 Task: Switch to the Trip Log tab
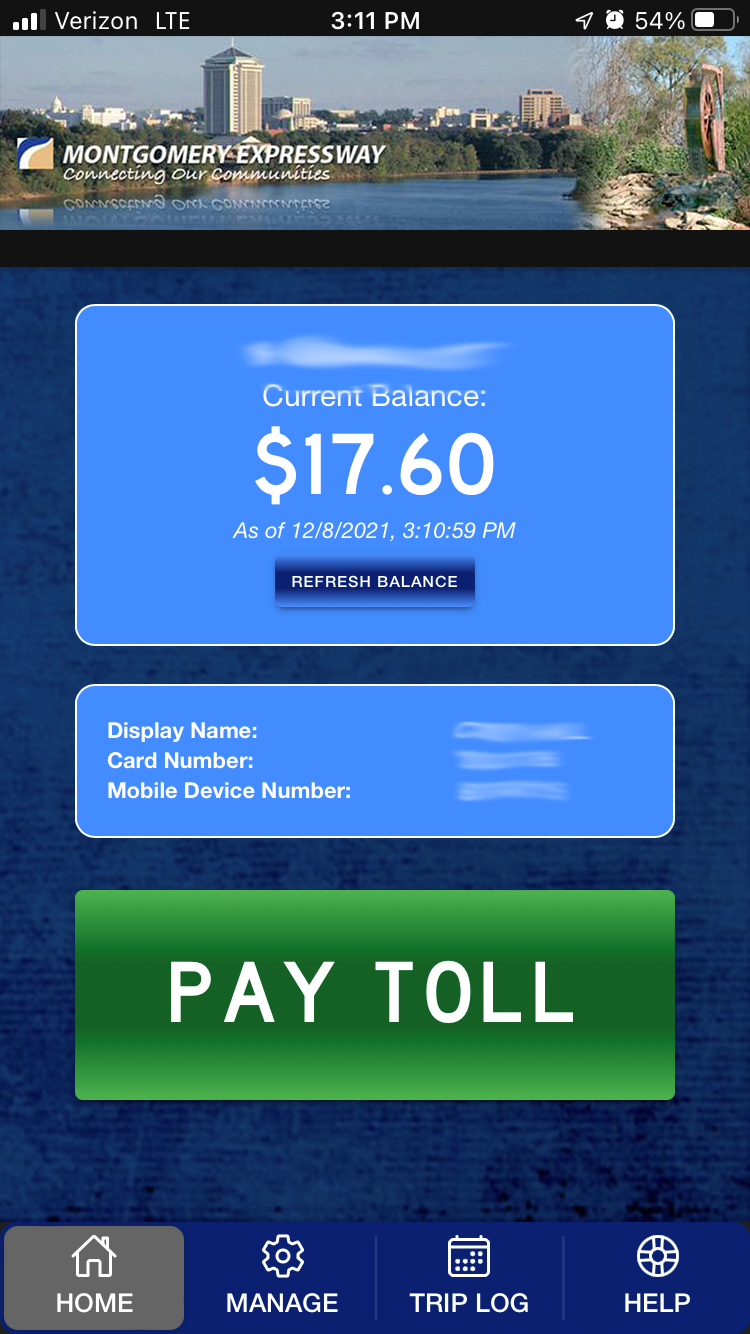(469, 1277)
